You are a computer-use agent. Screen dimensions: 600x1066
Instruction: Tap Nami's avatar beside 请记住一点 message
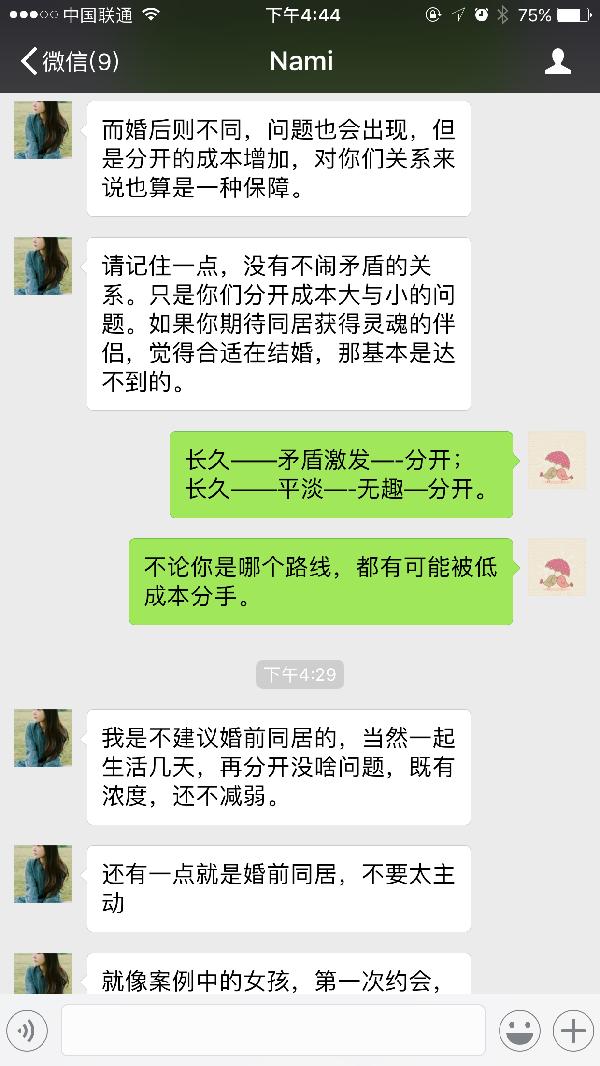tap(43, 266)
